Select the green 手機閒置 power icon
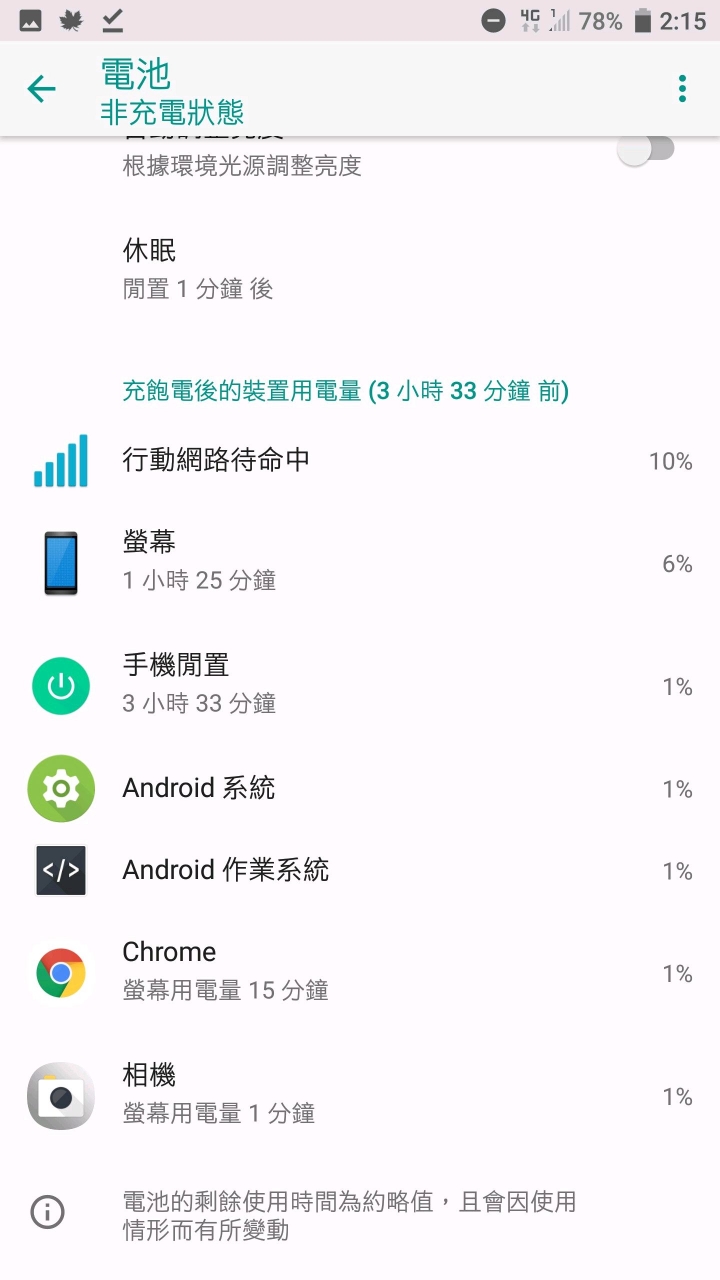Screen dimensions: 720x1280 tap(60, 685)
